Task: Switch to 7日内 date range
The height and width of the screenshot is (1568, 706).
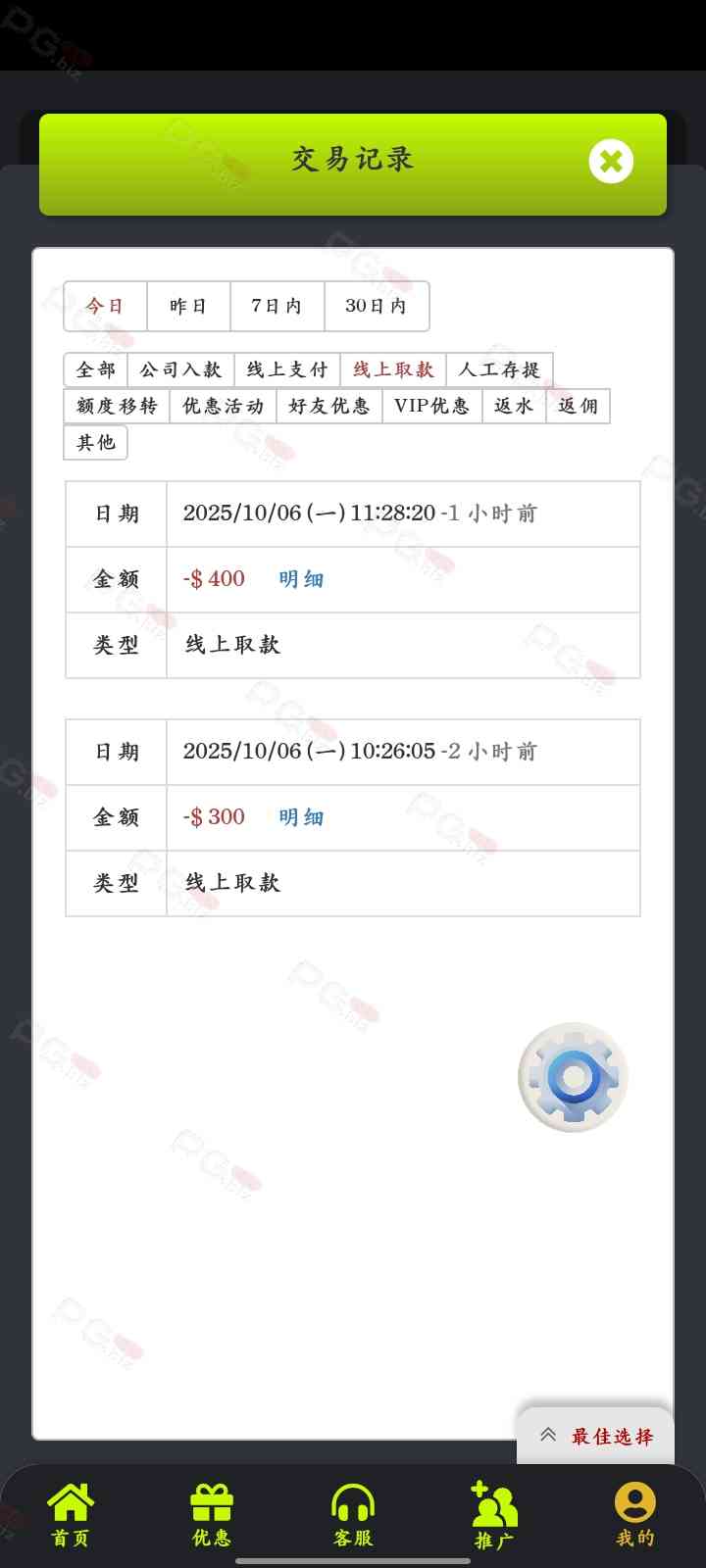Action: pyautogui.click(x=277, y=306)
